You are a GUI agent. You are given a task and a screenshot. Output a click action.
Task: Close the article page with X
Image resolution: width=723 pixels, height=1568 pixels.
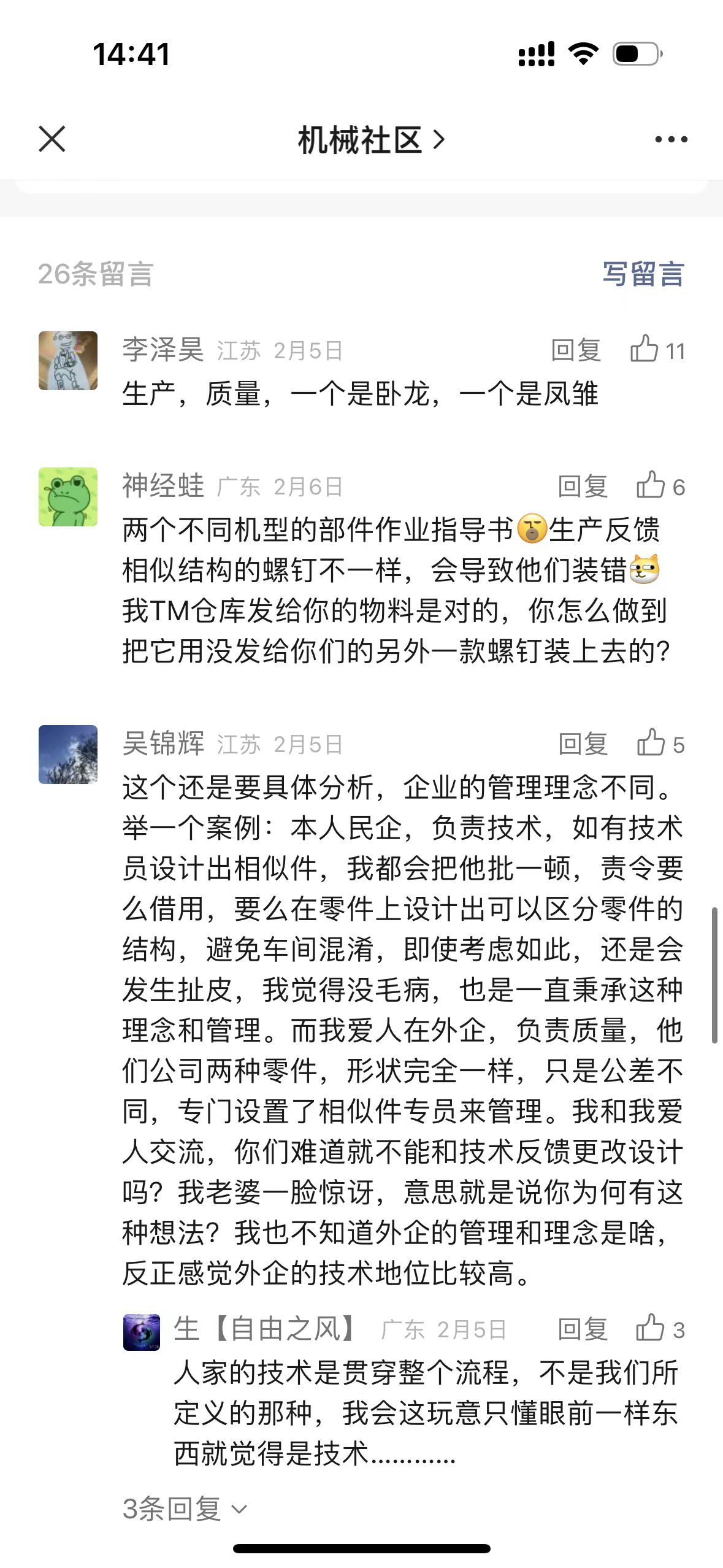52,139
